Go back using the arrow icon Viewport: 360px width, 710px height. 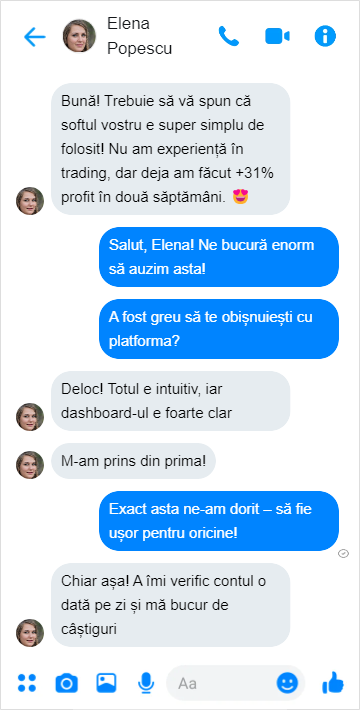pyautogui.click(x=35, y=37)
